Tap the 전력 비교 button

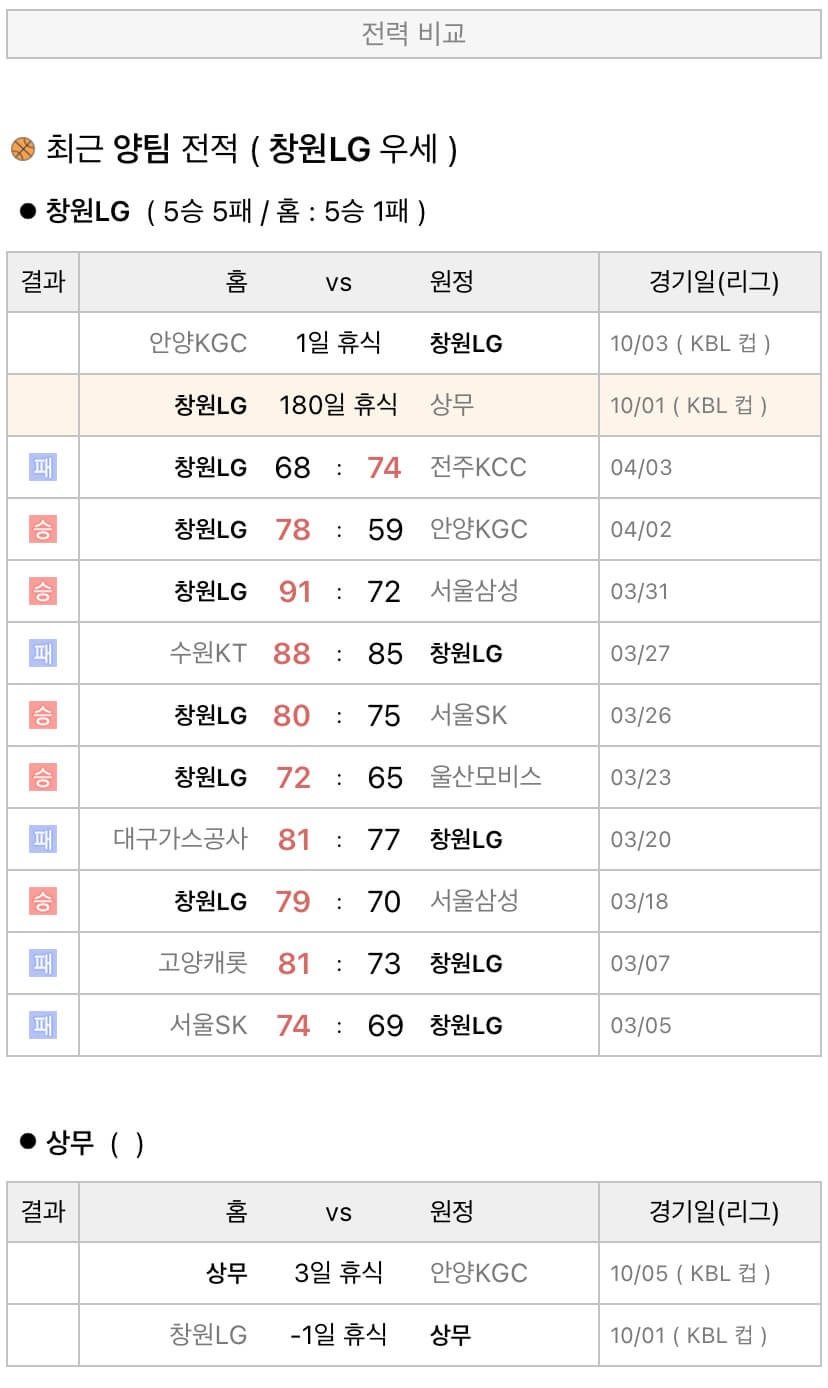413,34
